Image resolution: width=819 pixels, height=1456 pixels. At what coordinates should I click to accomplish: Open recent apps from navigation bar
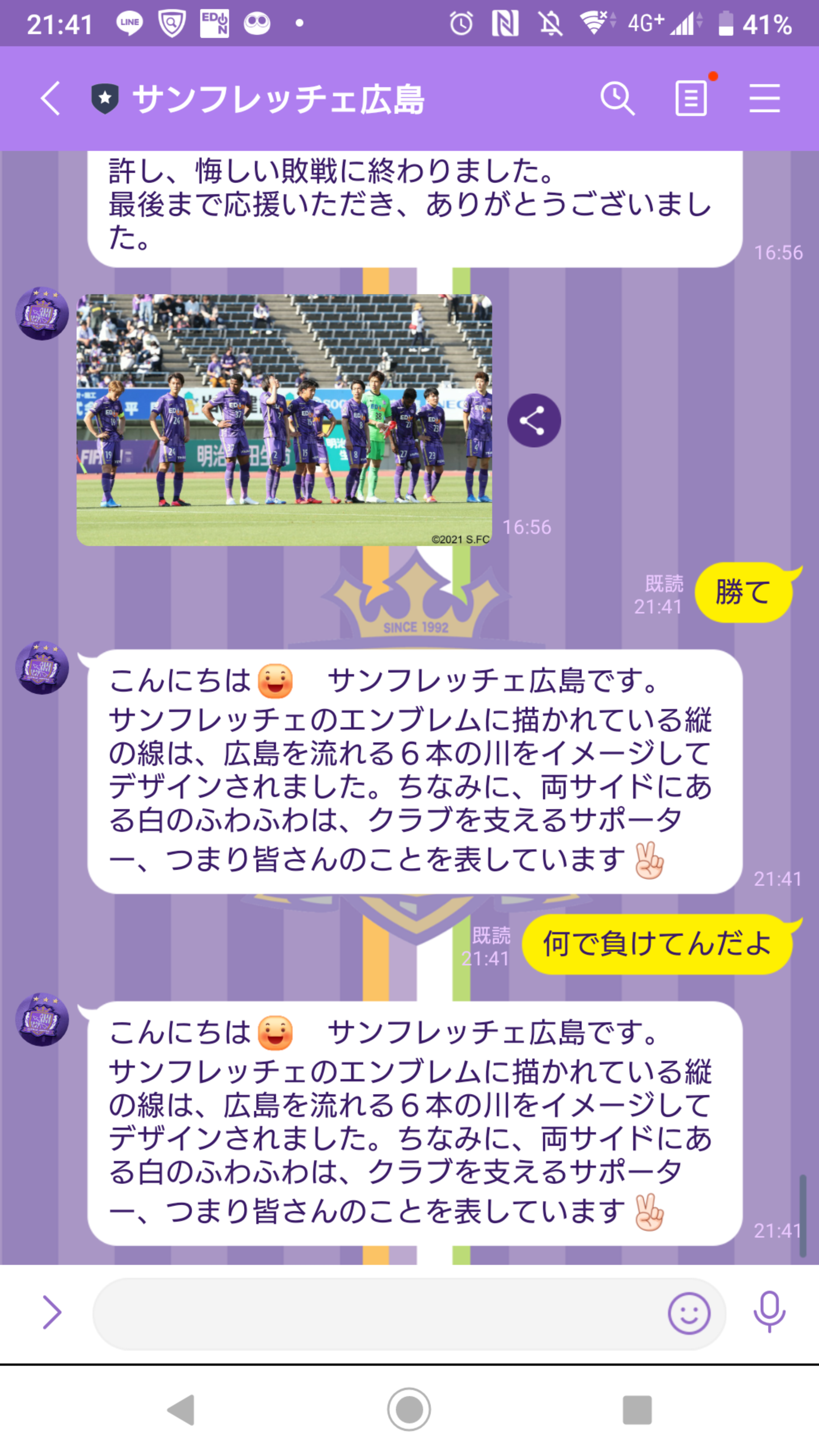637,1410
